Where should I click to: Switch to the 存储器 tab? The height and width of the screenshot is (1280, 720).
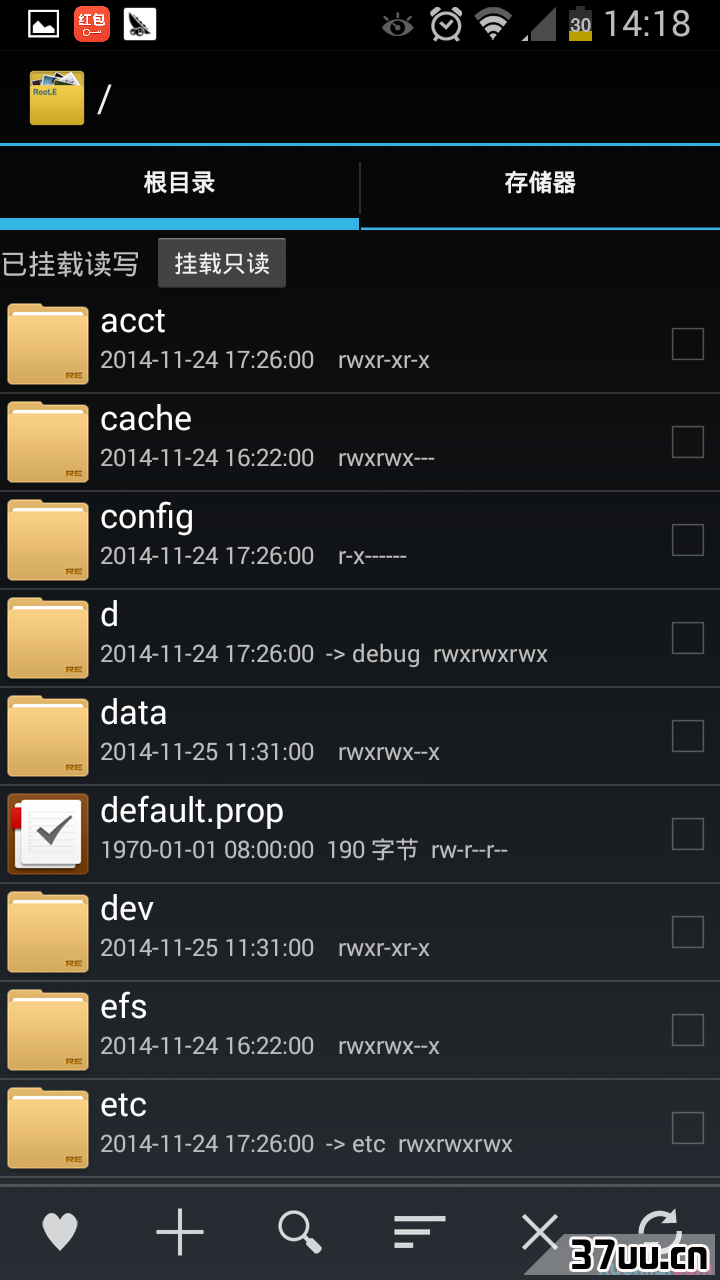pos(540,183)
